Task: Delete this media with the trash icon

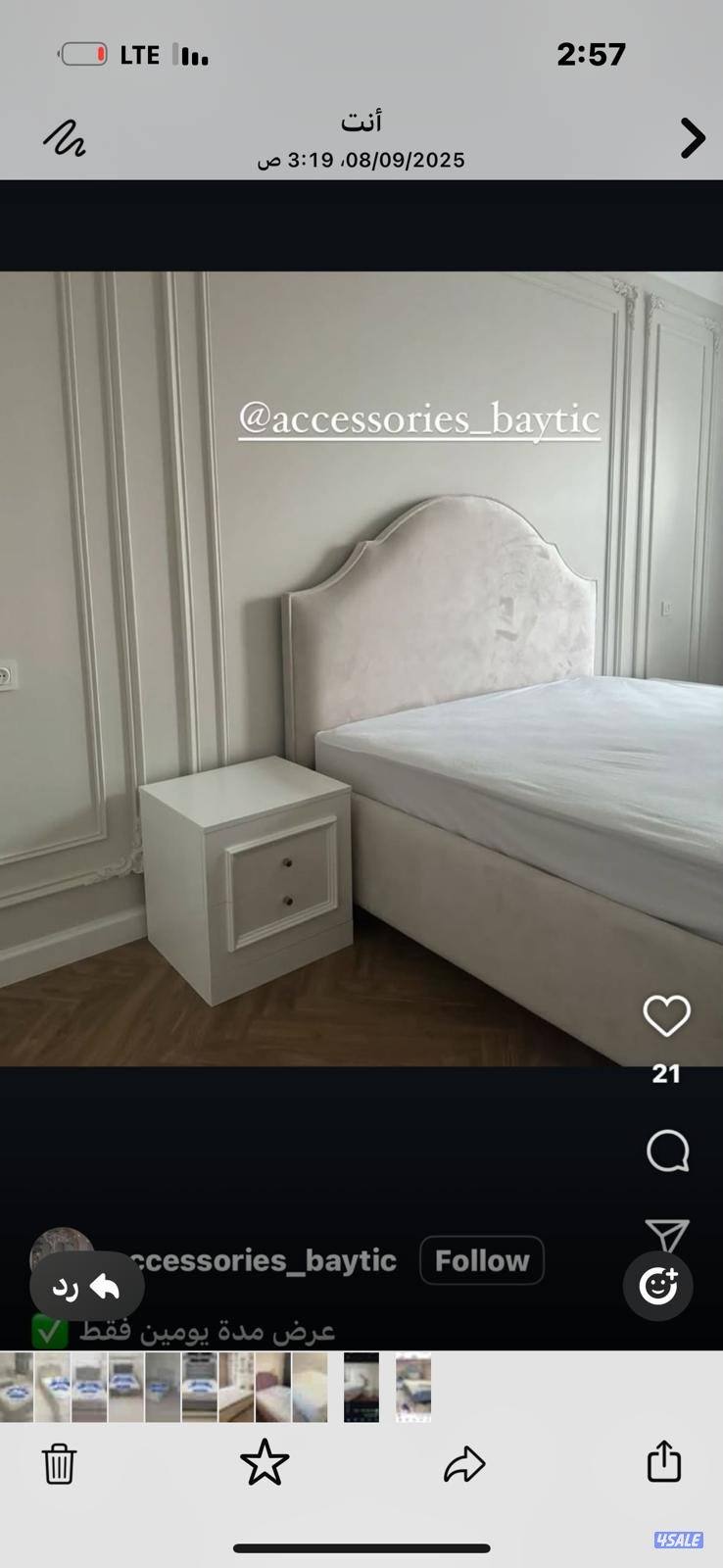Action: click(x=59, y=1463)
